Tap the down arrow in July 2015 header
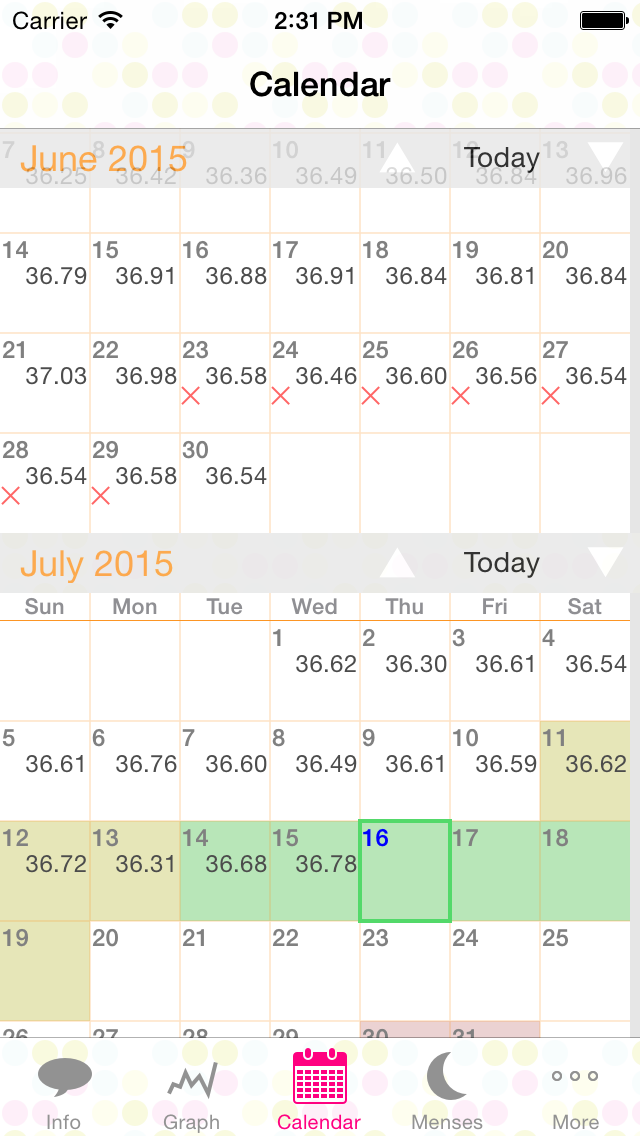Viewport: 640px width, 1136px height. (605, 563)
